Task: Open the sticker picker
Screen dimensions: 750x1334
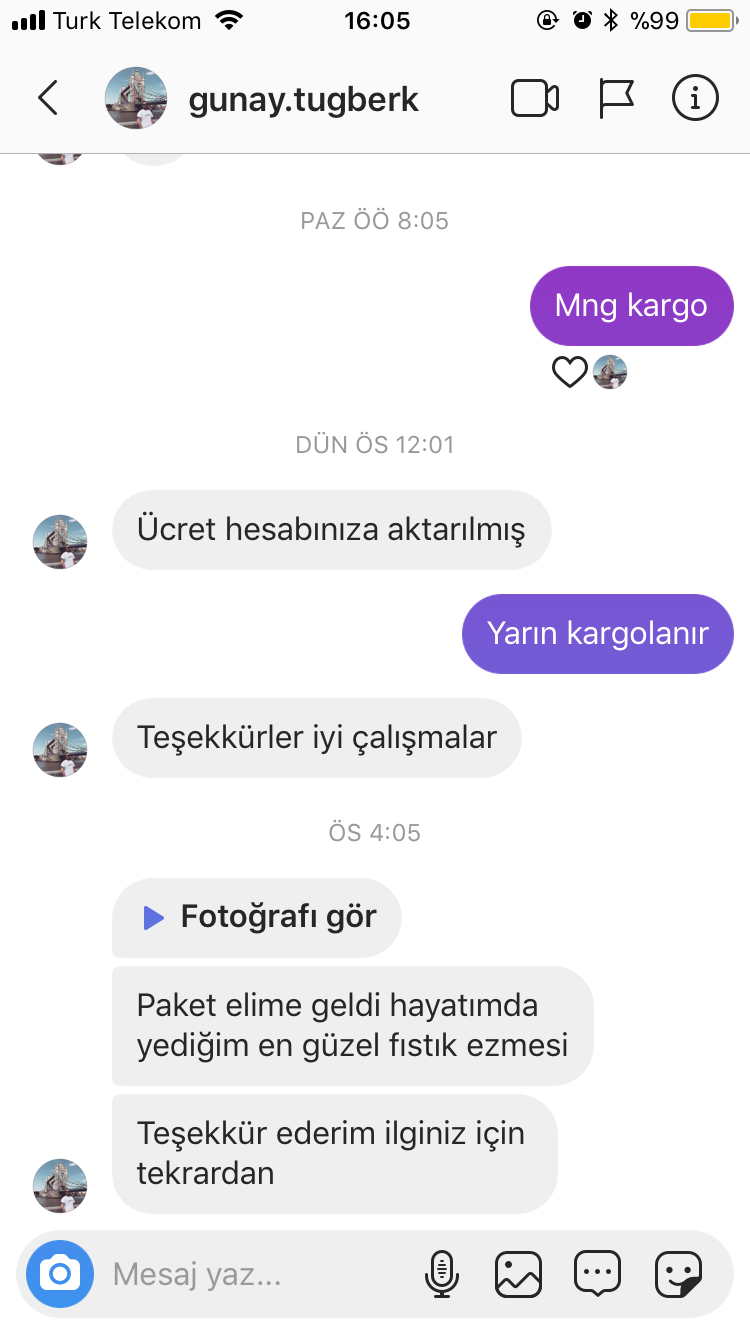Action: click(x=678, y=1274)
